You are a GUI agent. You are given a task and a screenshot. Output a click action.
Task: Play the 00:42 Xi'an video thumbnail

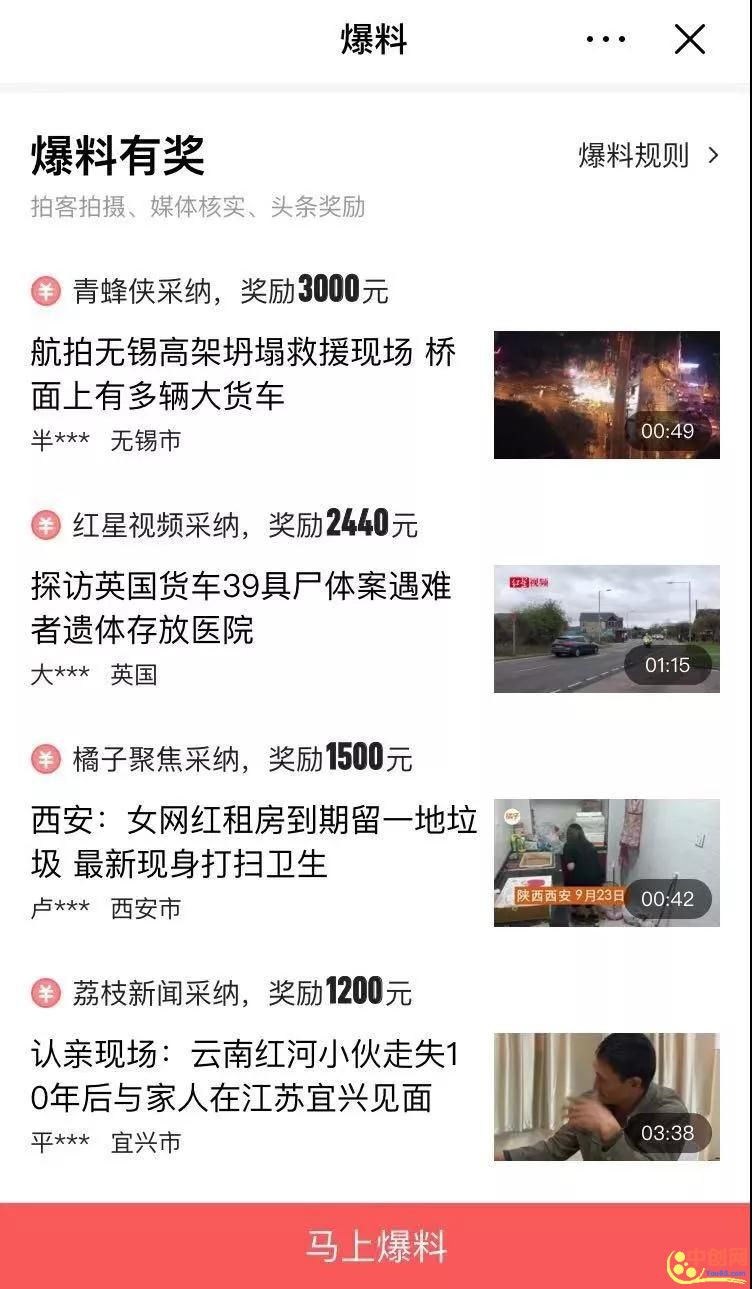[x=606, y=862]
